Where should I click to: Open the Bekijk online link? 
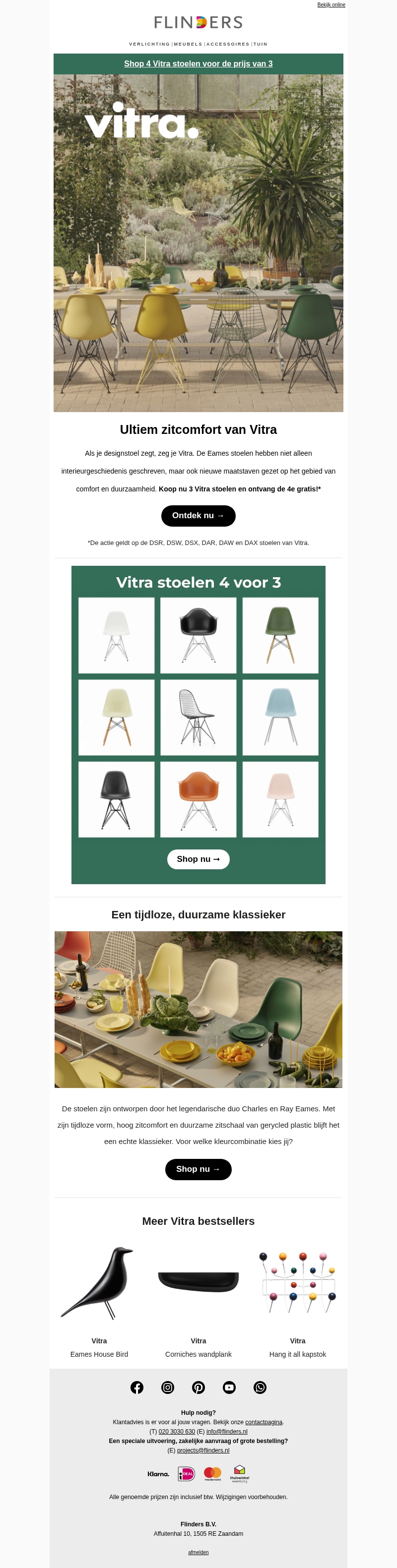[331, 5]
